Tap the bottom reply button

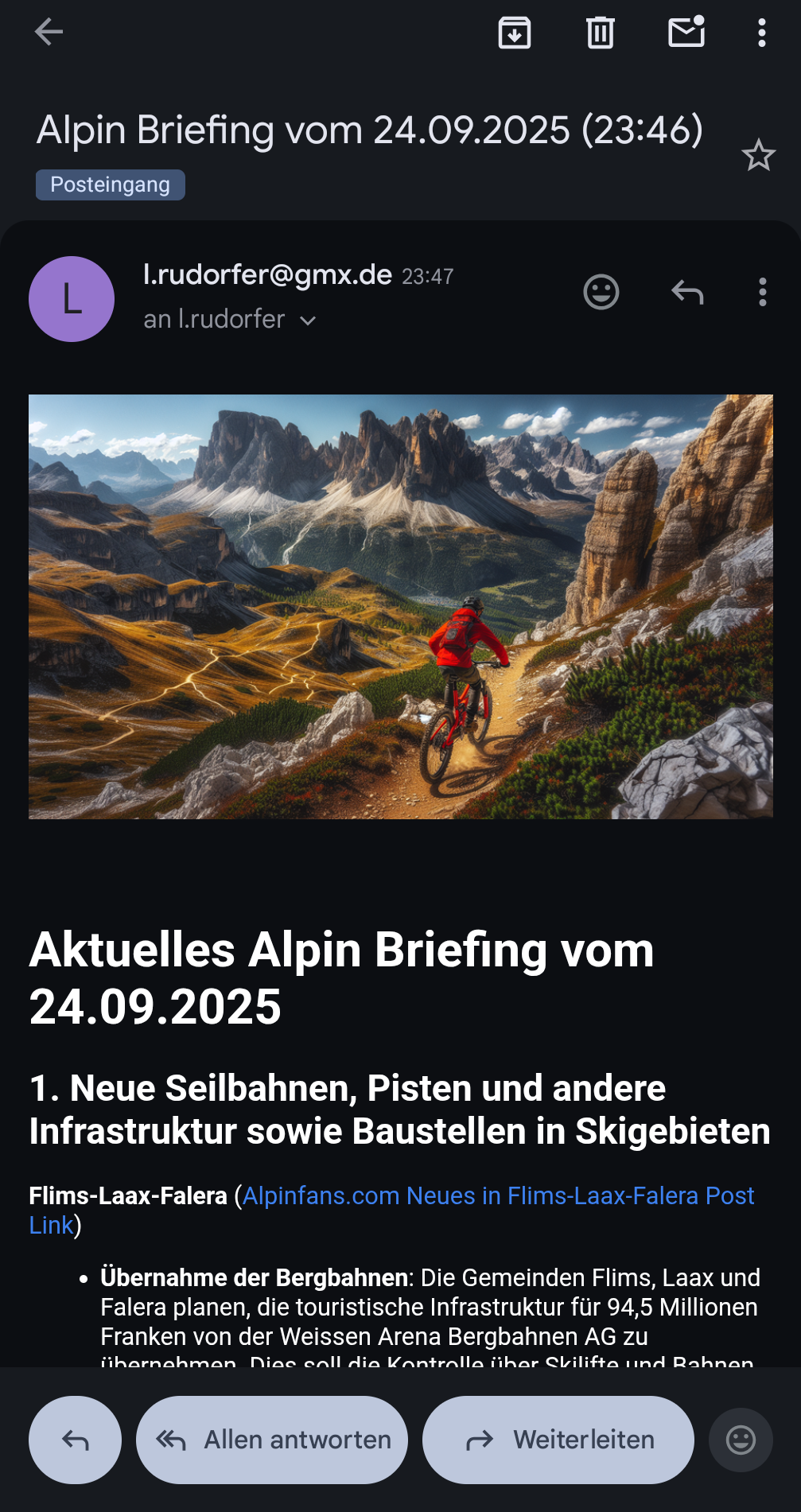[76, 1440]
